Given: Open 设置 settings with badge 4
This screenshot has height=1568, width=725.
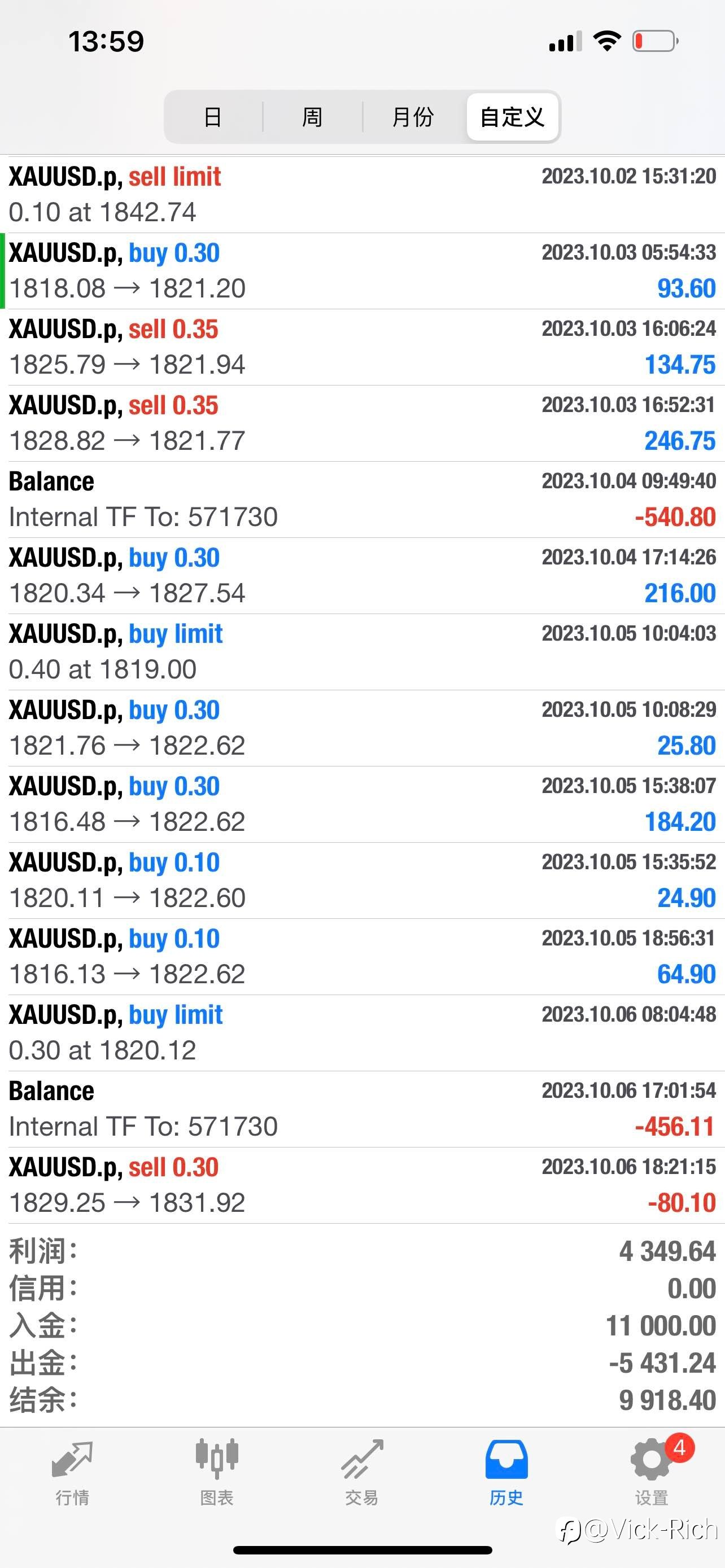Looking at the screenshot, I should pyautogui.click(x=652, y=1473).
